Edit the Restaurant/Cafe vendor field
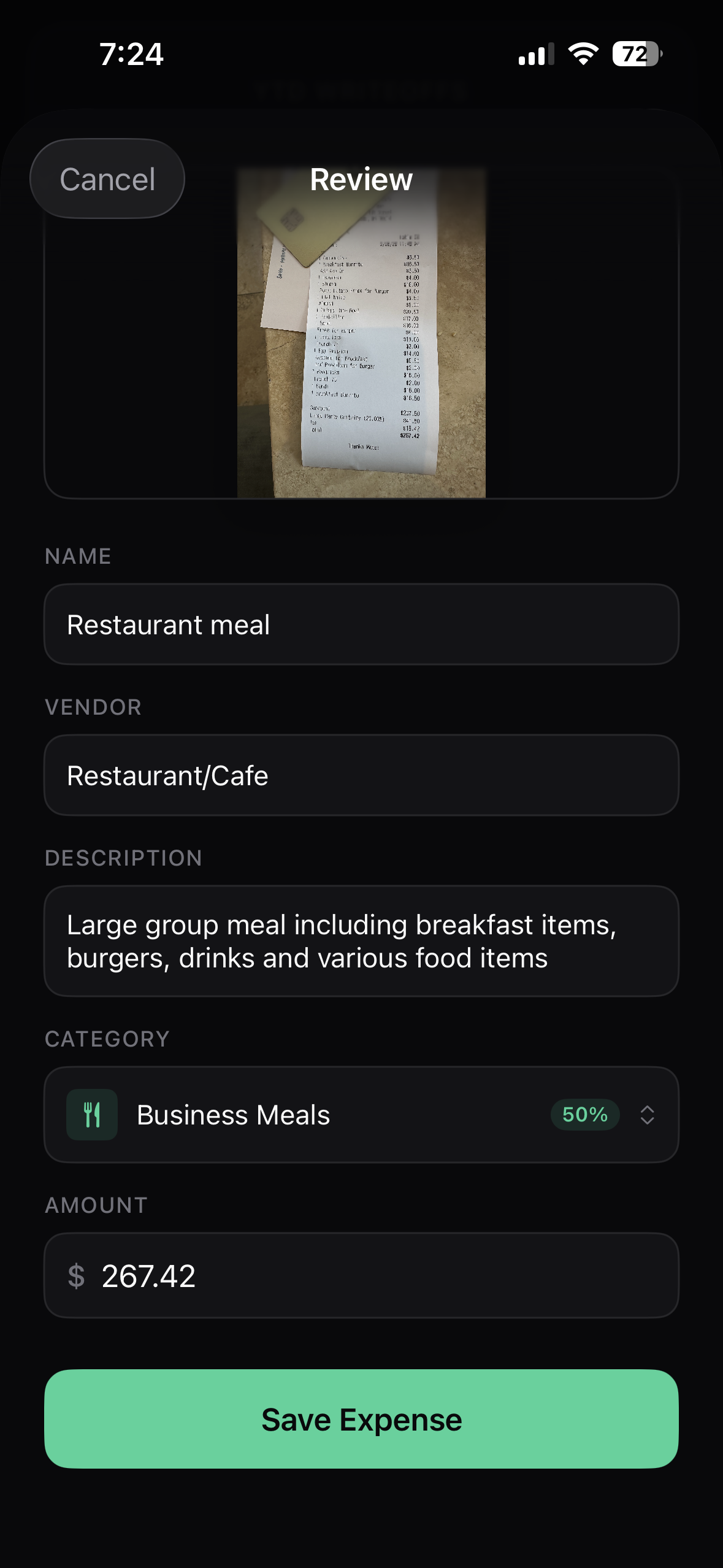Image resolution: width=723 pixels, height=1568 pixels. tap(361, 775)
